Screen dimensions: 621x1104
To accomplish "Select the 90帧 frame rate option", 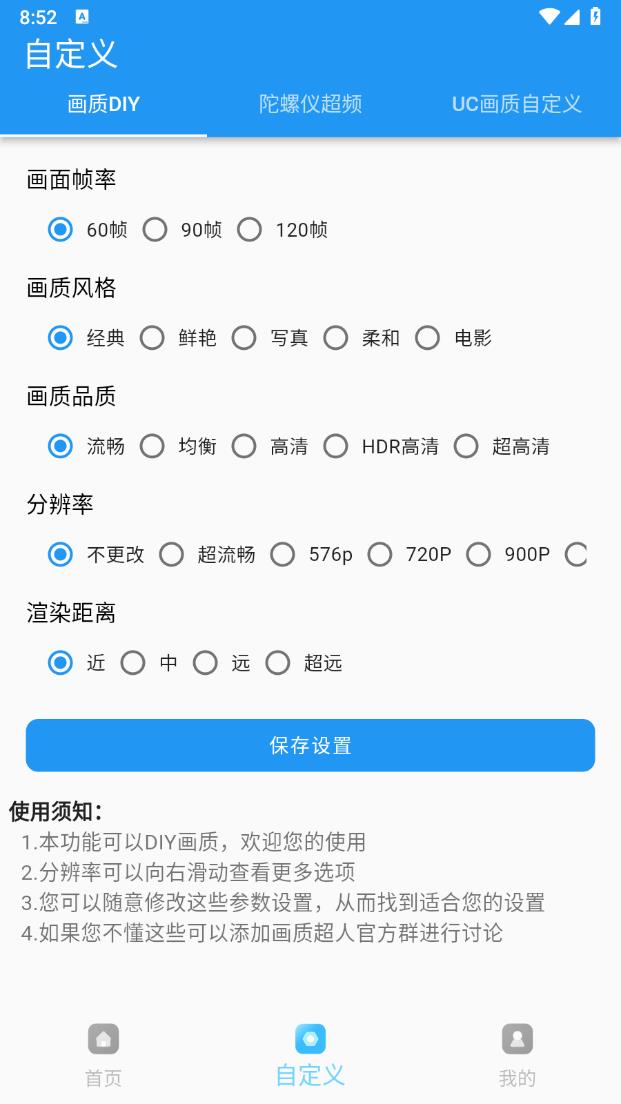I will coord(182,230).
